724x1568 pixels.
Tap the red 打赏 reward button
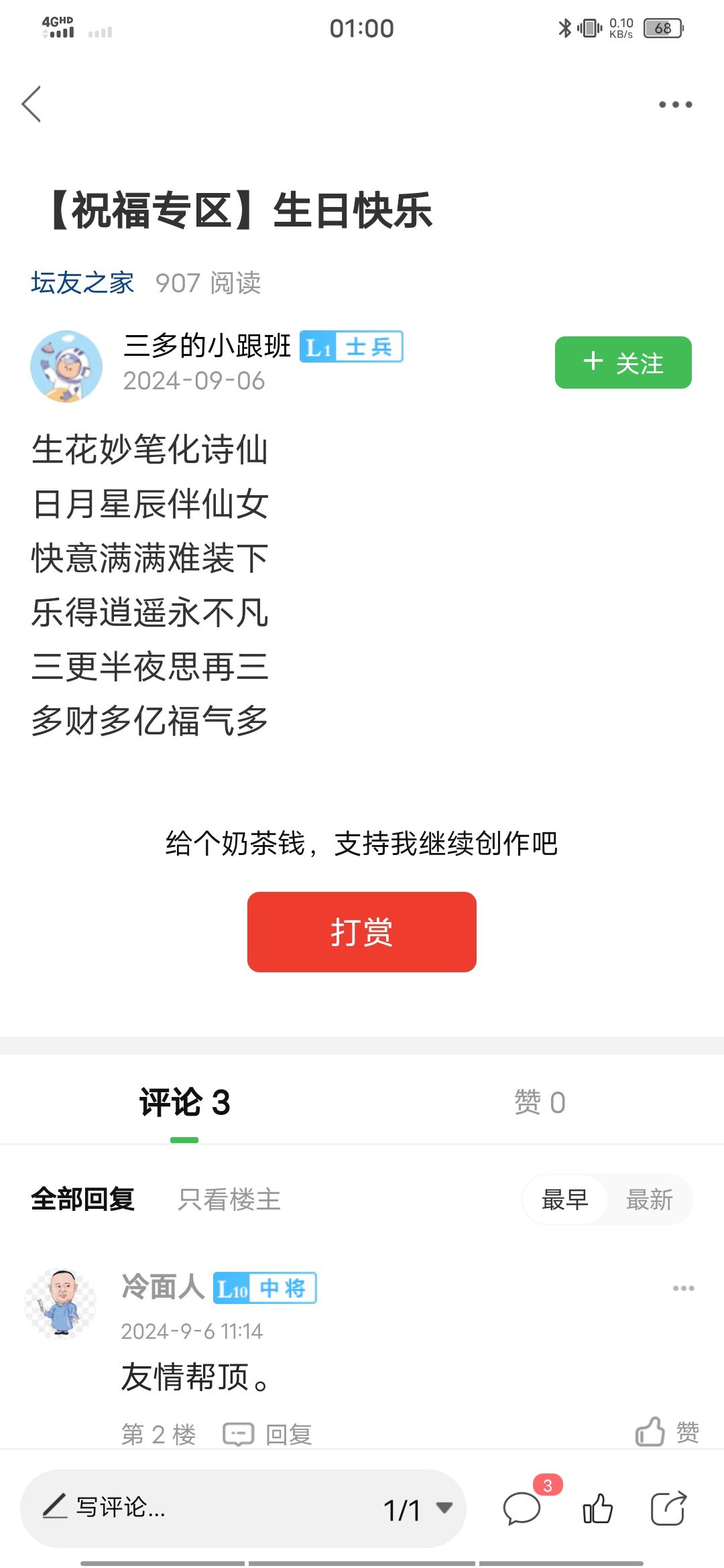click(361, 931)
